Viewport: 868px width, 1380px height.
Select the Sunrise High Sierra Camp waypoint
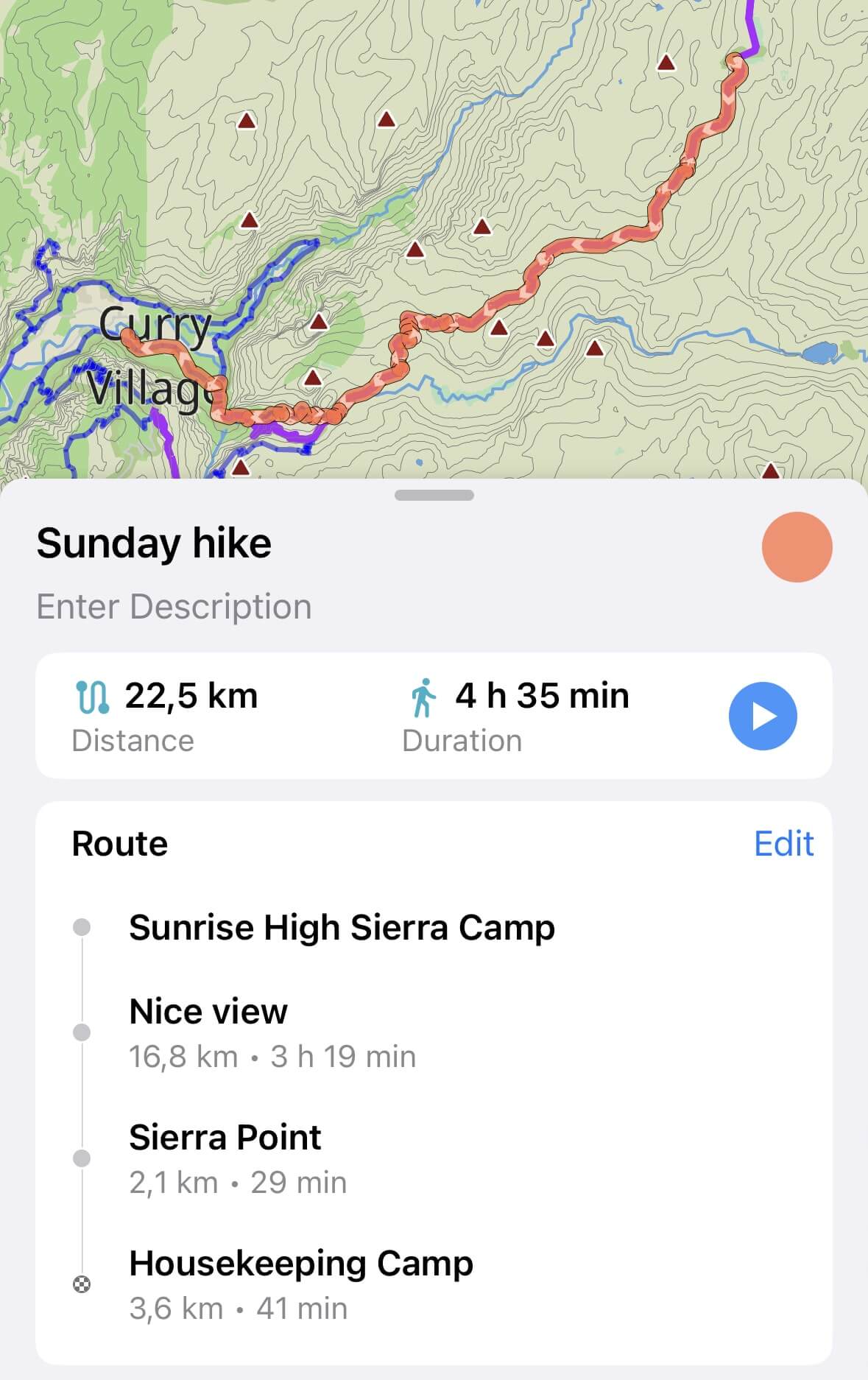[341, 927]
